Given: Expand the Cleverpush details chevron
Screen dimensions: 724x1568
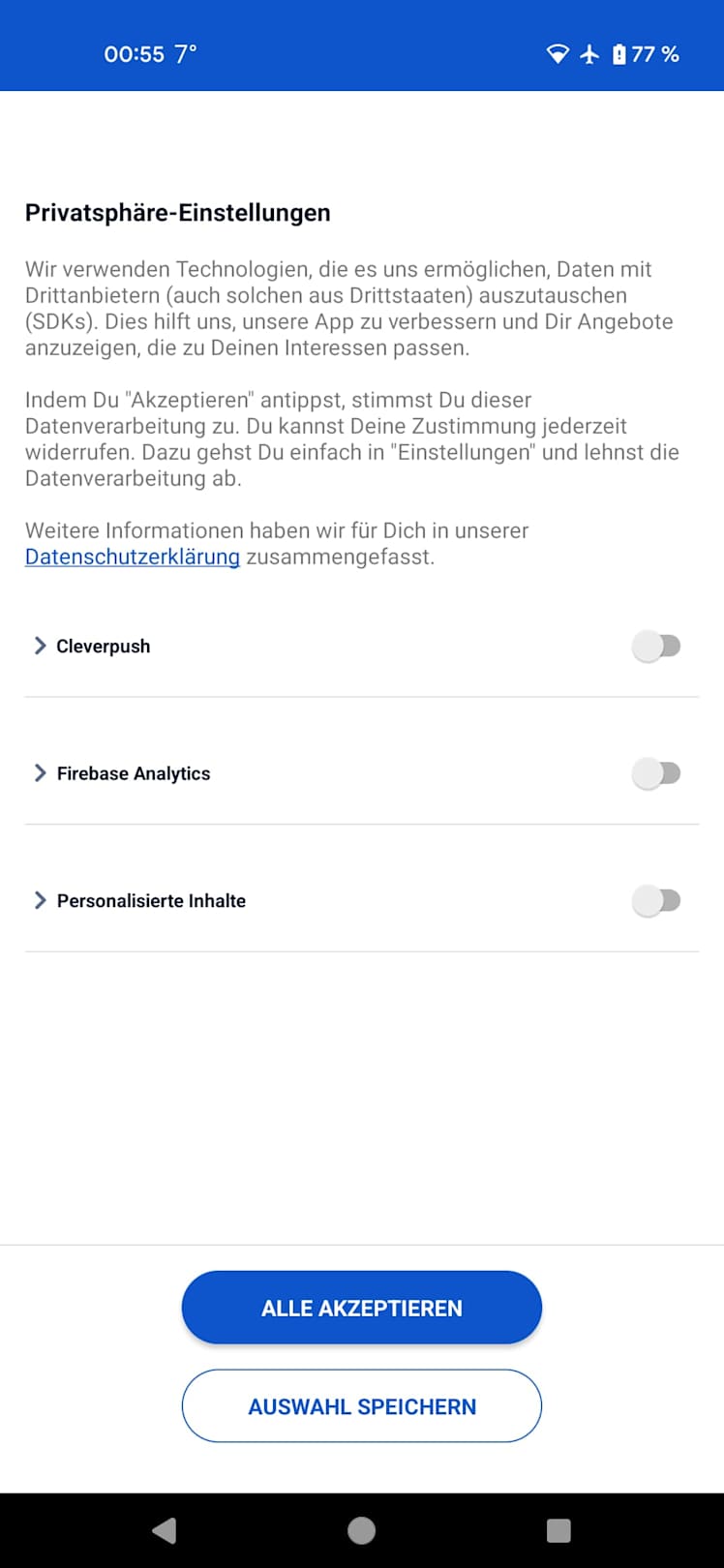Looking at the screenshot, I should pyautogui.click(x=41, y=646).
